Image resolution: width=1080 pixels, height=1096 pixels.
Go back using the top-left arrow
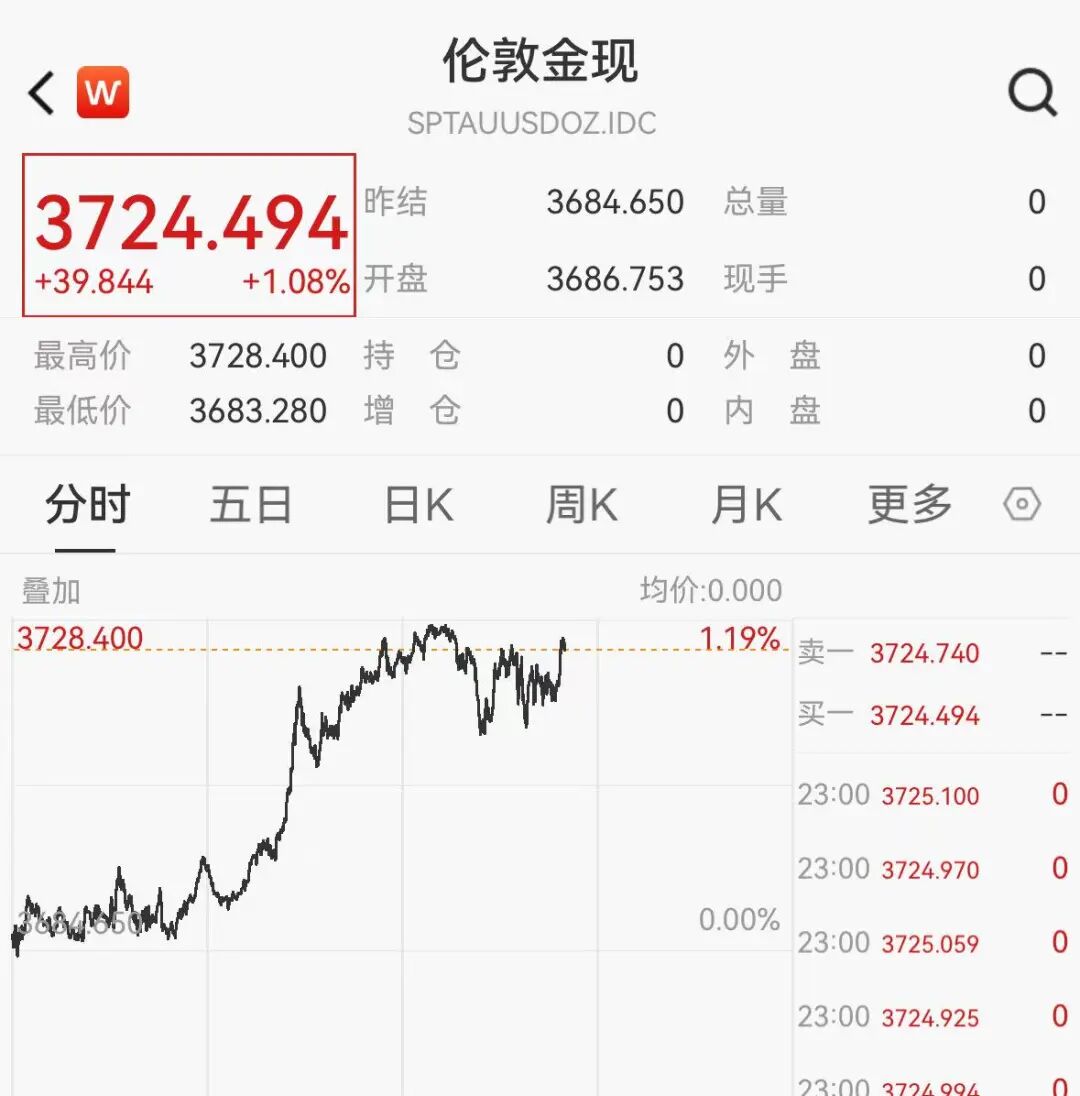tap(42, 93)
